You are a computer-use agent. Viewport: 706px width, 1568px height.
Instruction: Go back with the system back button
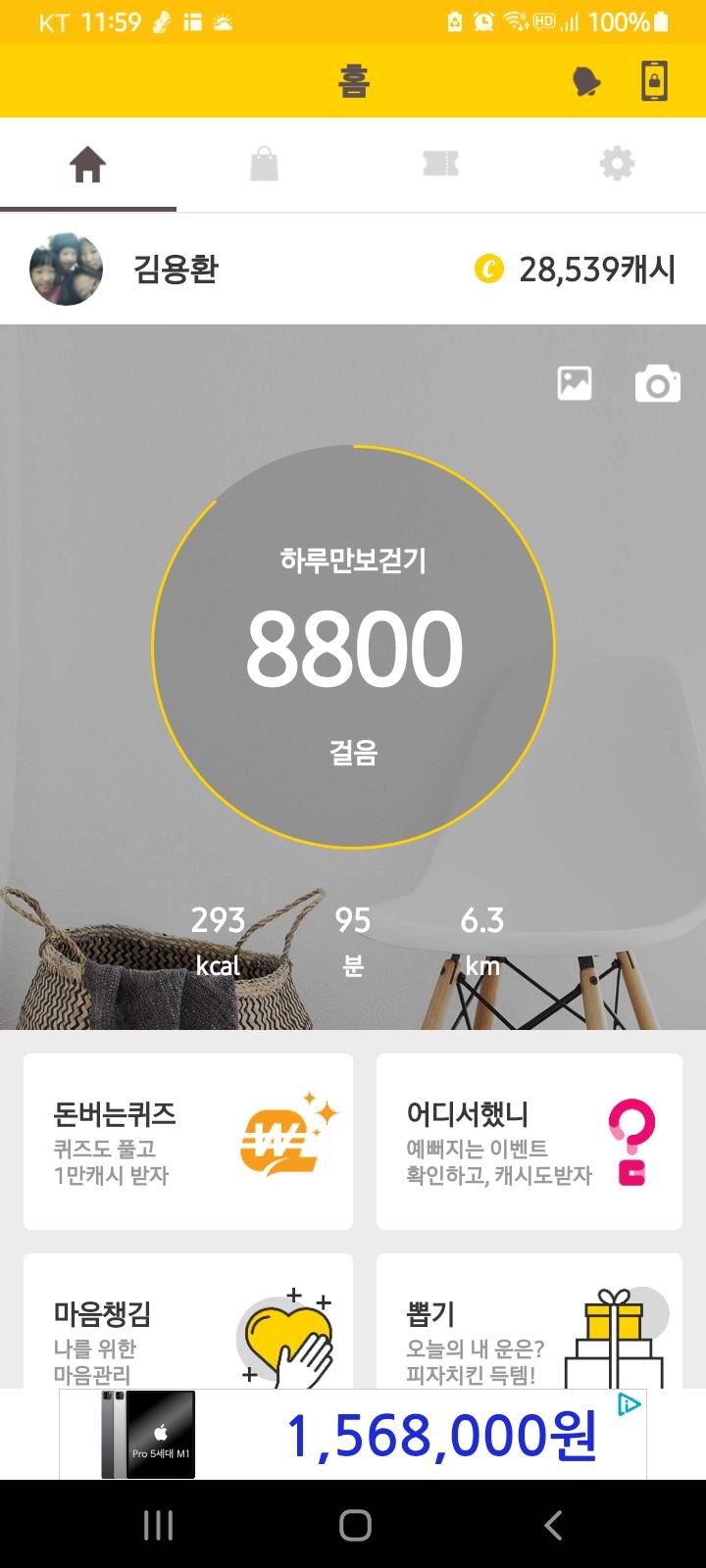[x=553, y=1525]
